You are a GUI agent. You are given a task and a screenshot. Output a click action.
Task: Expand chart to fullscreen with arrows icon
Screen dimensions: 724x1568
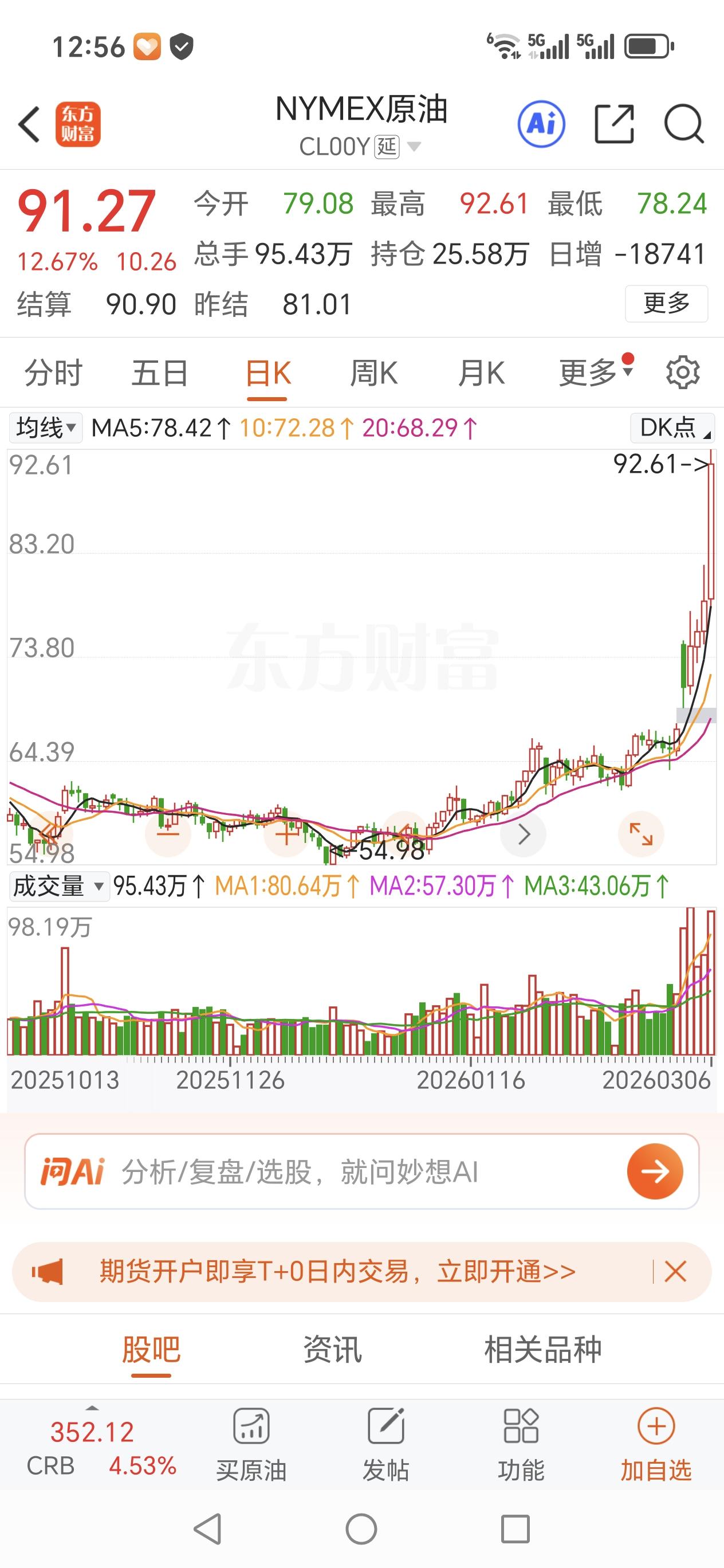click(640, 834)
